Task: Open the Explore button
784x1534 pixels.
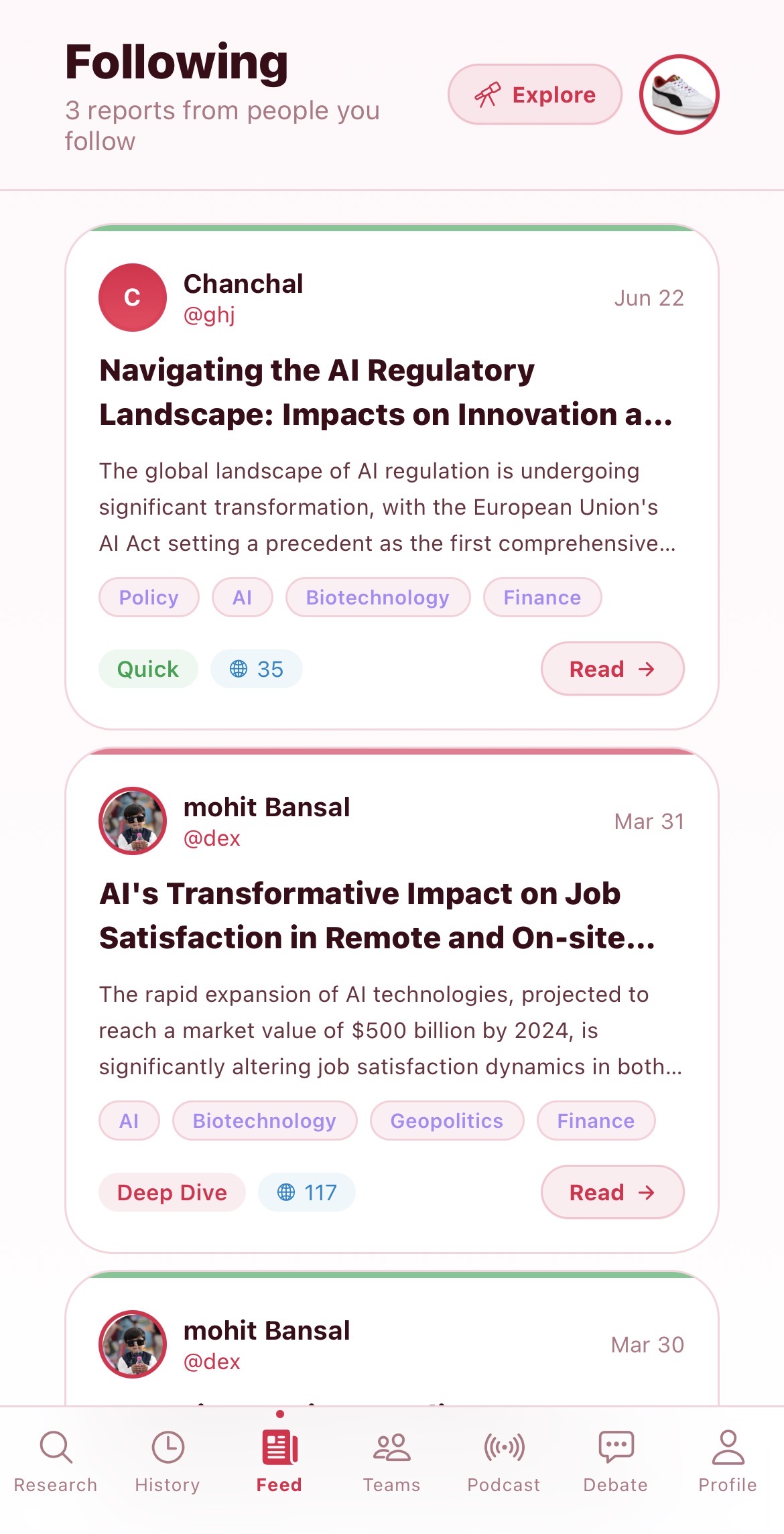Action: (535, 94)
